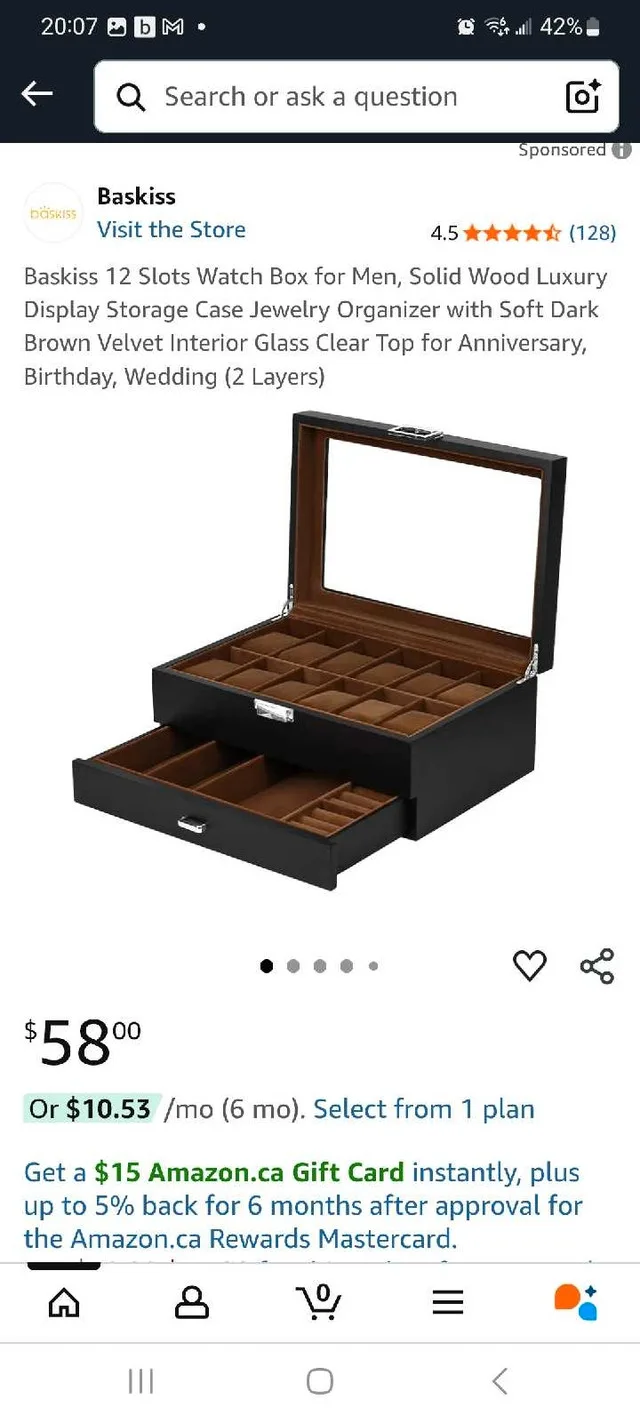The height and width of the screenshot is (1422, 640).
Task: Select from 1 plan link
Action: [x=424, y=1109]
